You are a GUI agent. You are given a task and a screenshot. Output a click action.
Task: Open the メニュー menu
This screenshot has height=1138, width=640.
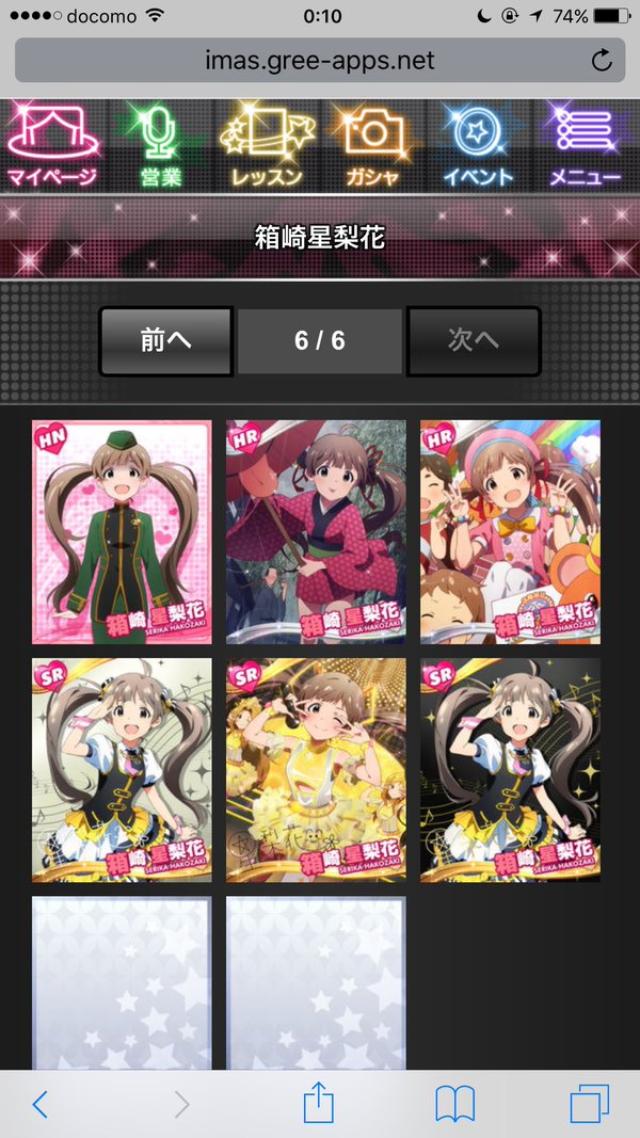tap(586, 145)
